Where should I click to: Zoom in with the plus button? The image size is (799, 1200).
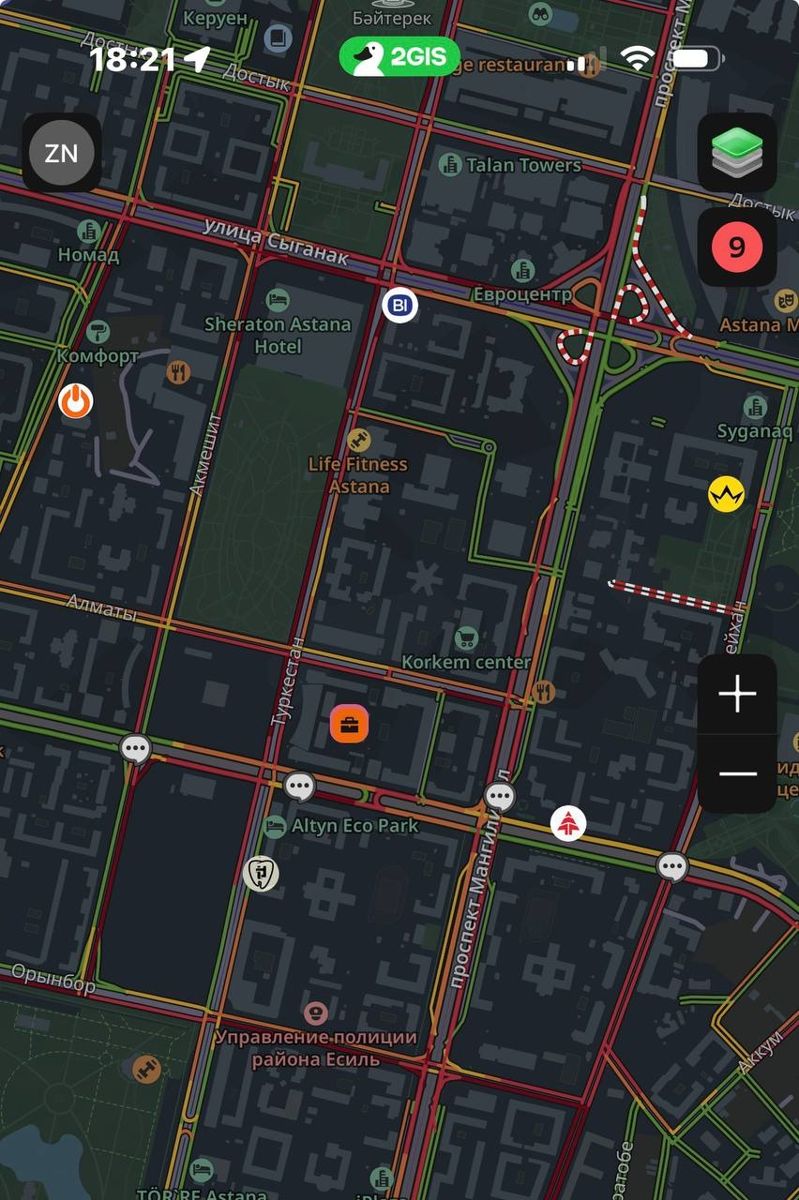point(737,694)
